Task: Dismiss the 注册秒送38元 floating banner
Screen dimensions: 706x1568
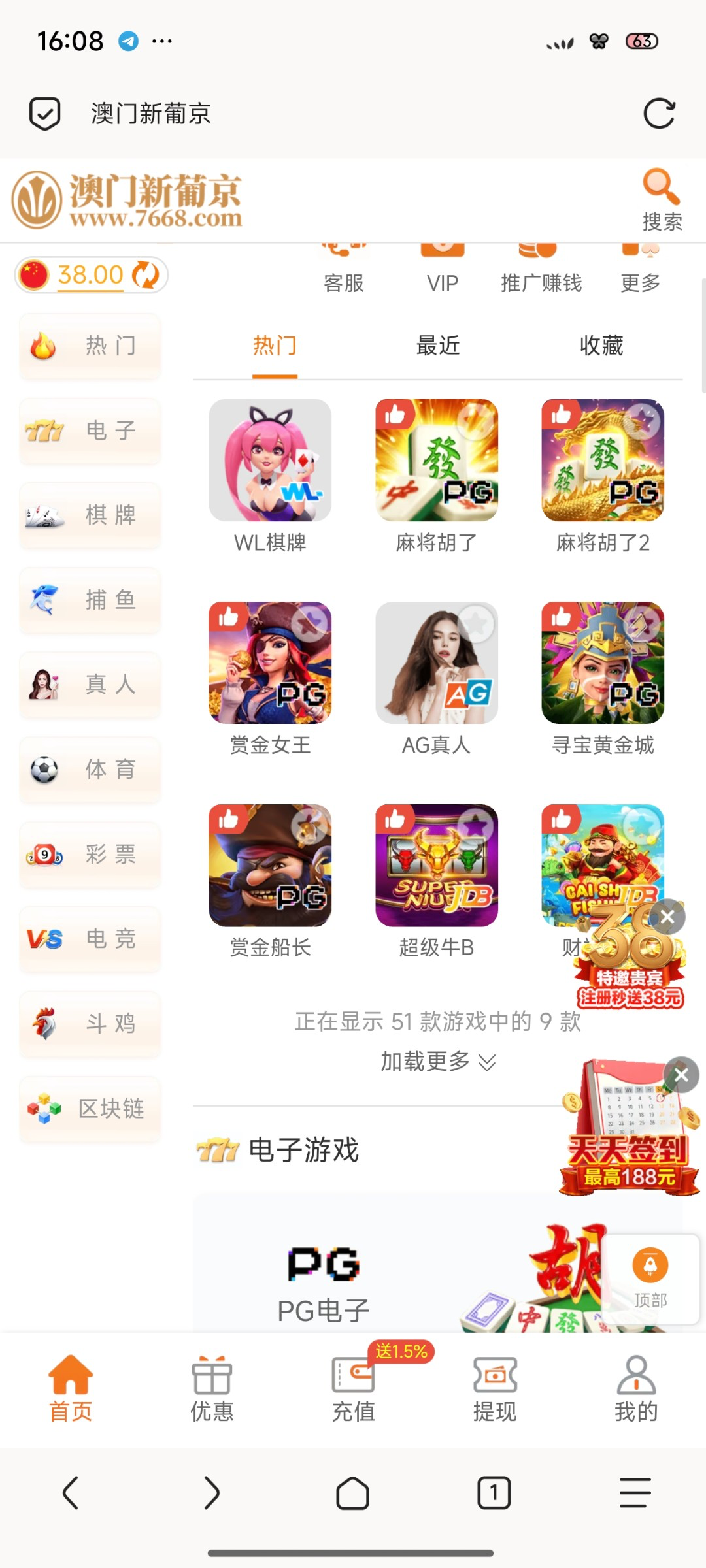Action: [x=667, y=917]
